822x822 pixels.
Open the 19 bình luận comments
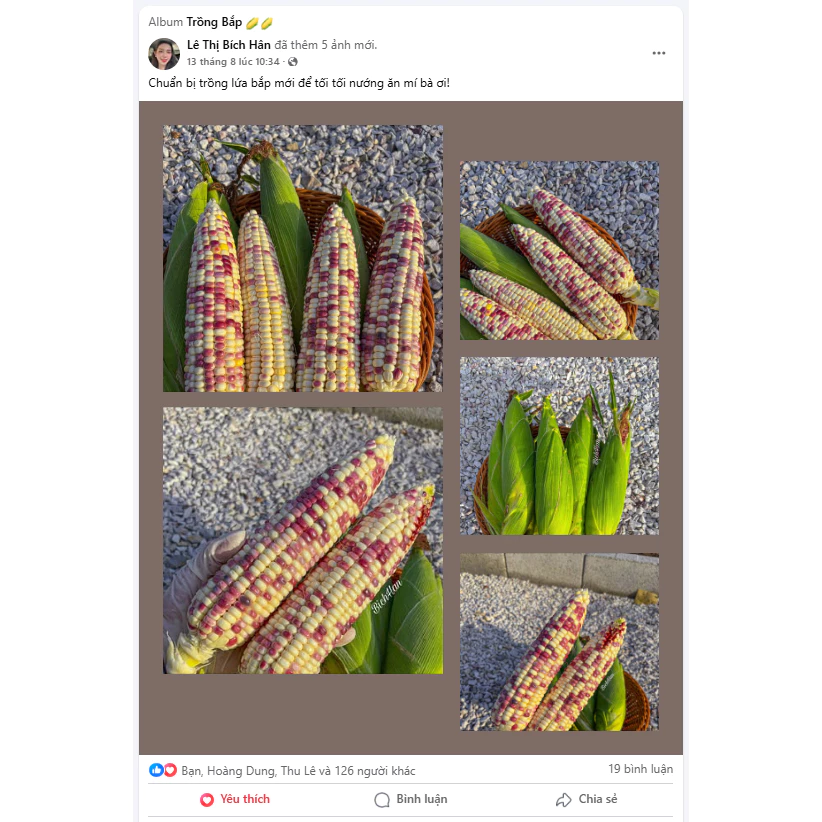coord(640,769)
